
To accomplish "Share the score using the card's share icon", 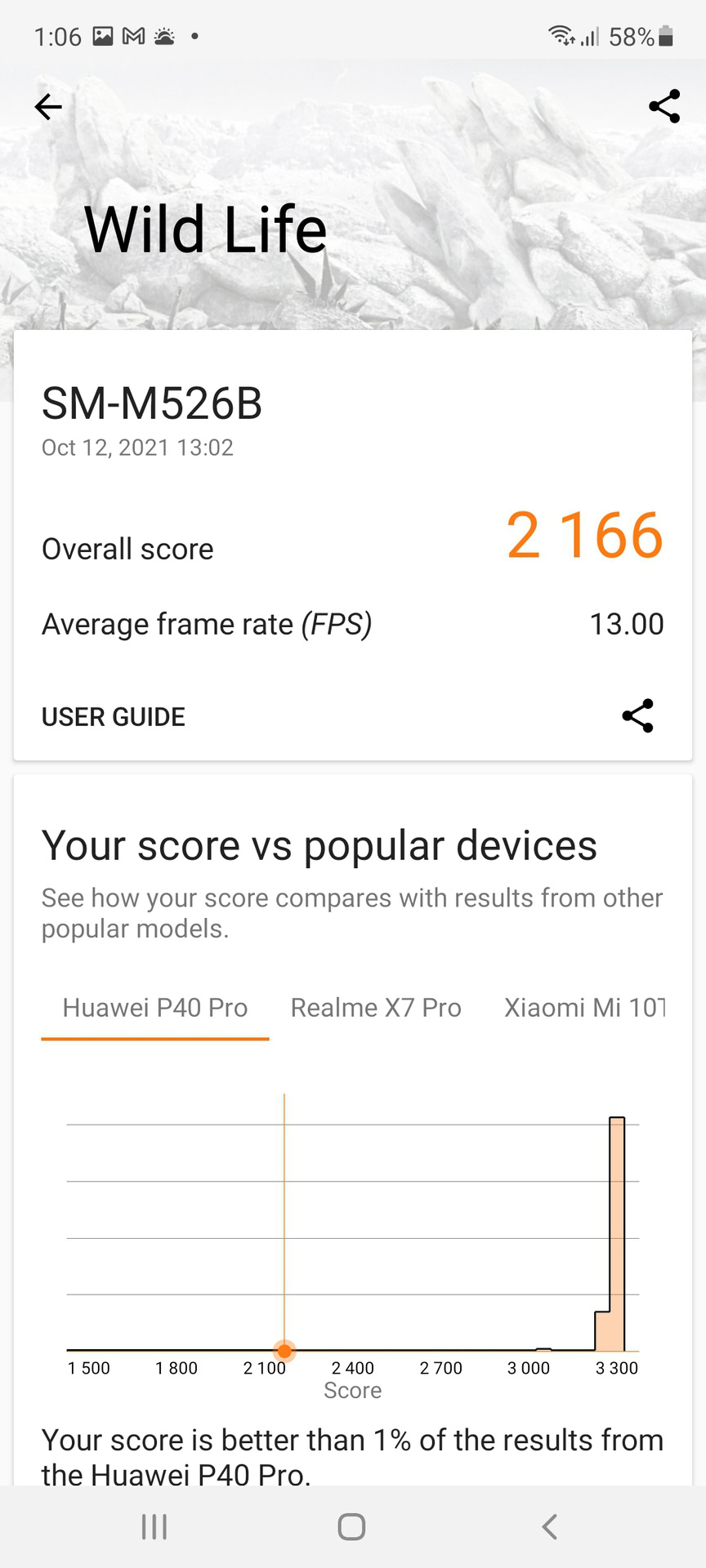I will (637, 716).
